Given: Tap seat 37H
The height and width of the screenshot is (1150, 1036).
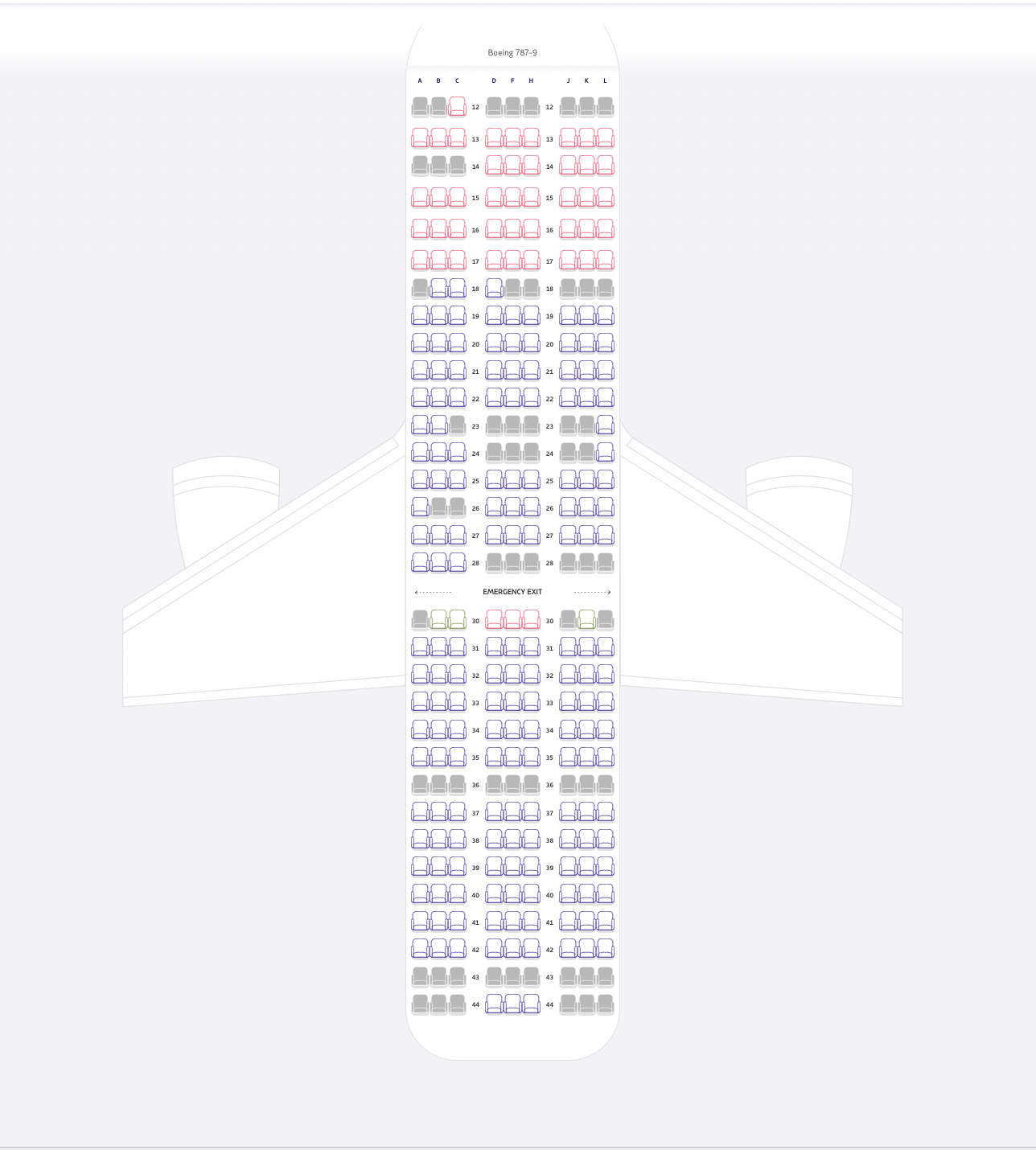Looking at the screenshot, I should tap(531, 812).
